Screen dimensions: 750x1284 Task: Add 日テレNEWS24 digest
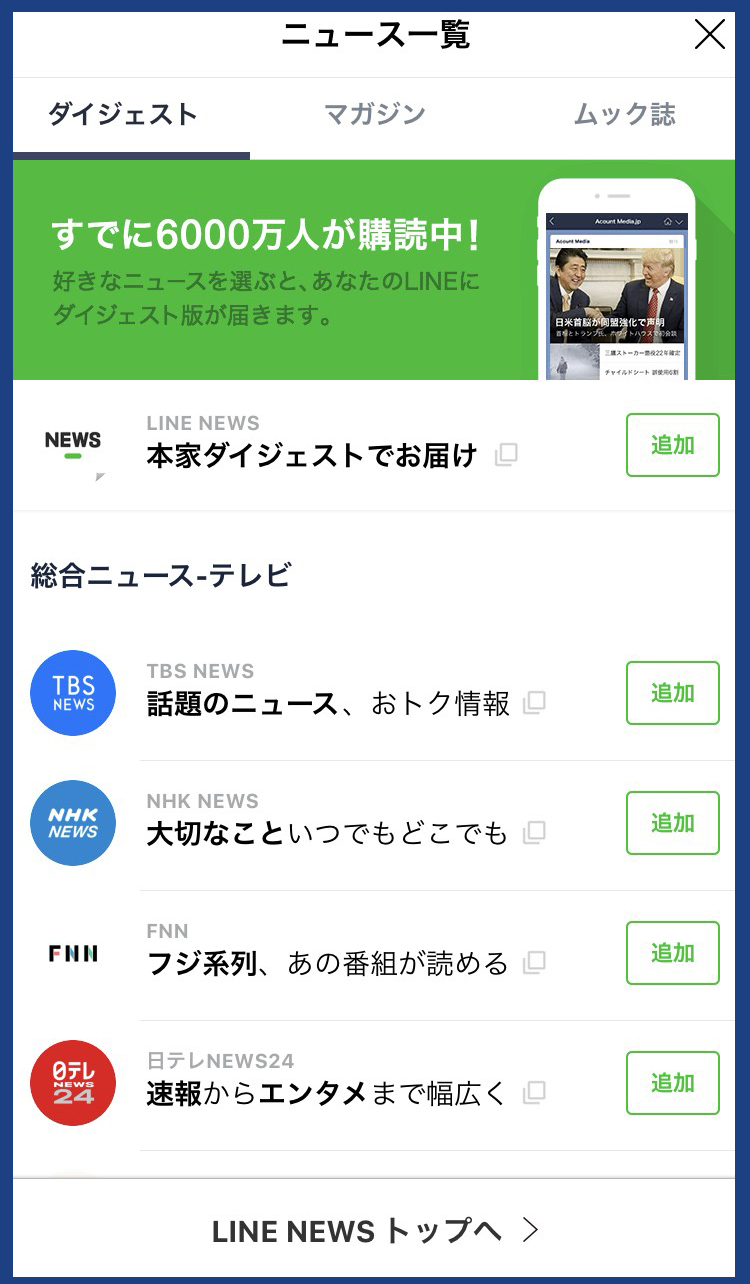672,1083
